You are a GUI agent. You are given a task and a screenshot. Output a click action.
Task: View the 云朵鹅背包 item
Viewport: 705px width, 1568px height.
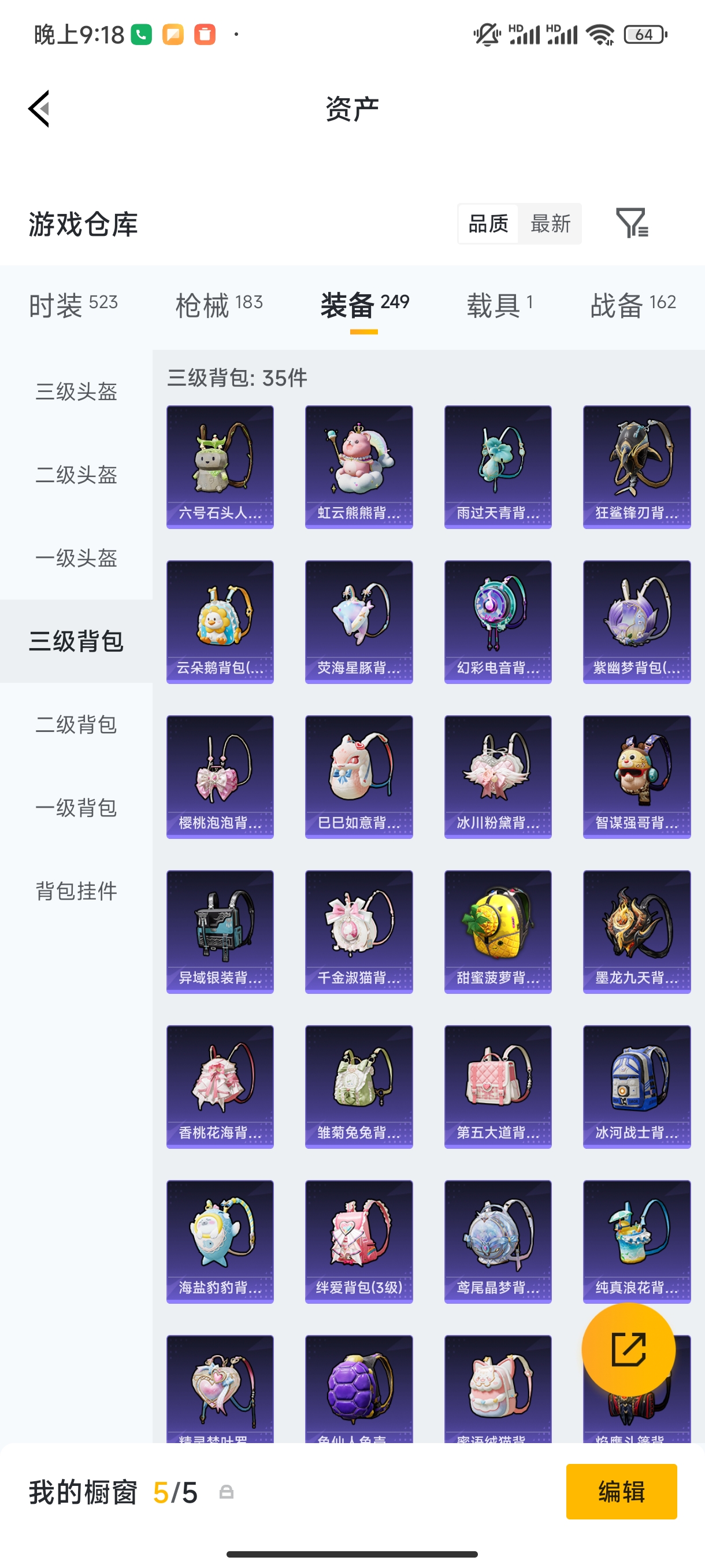(x=220, y=621)
